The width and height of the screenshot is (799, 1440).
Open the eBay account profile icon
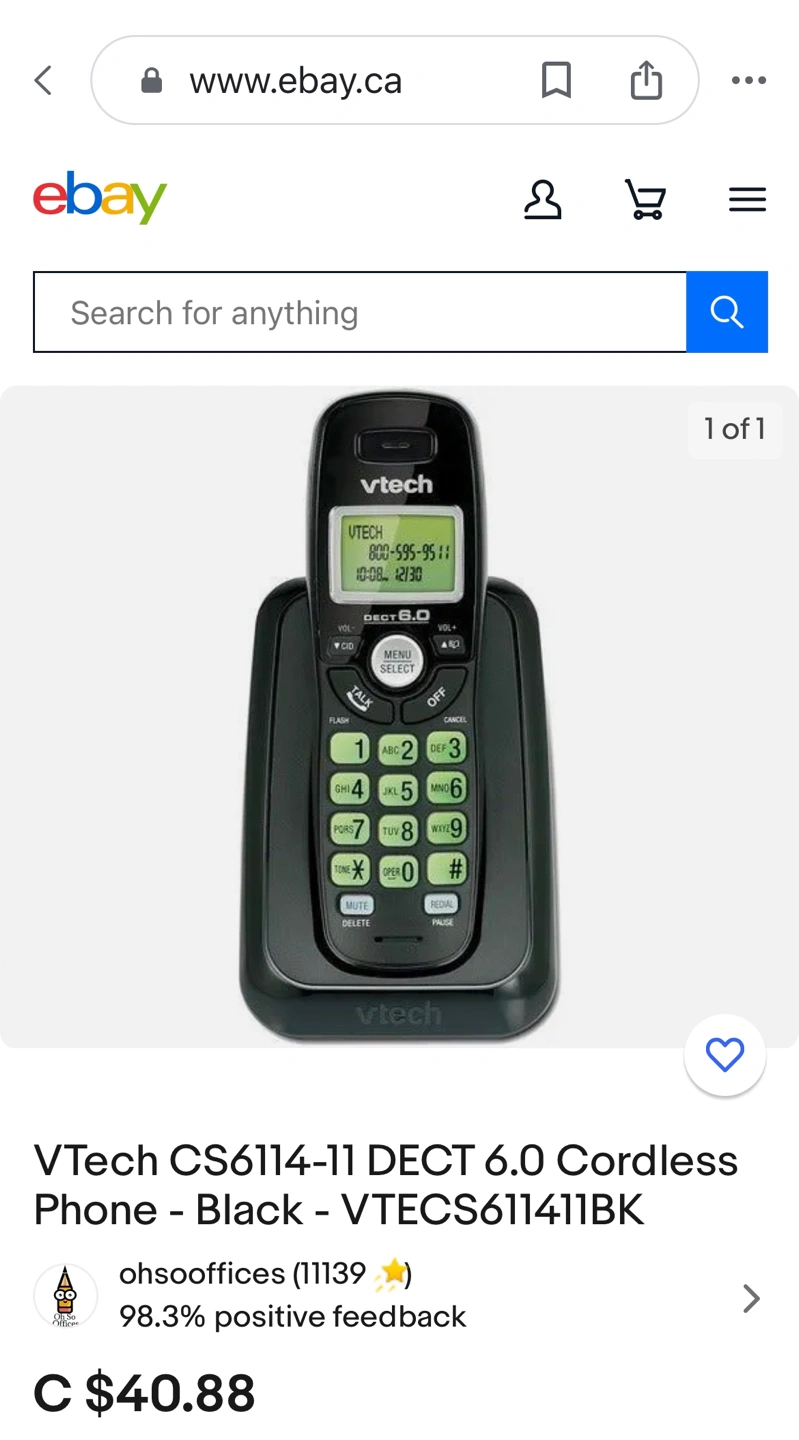pos(542,200)
